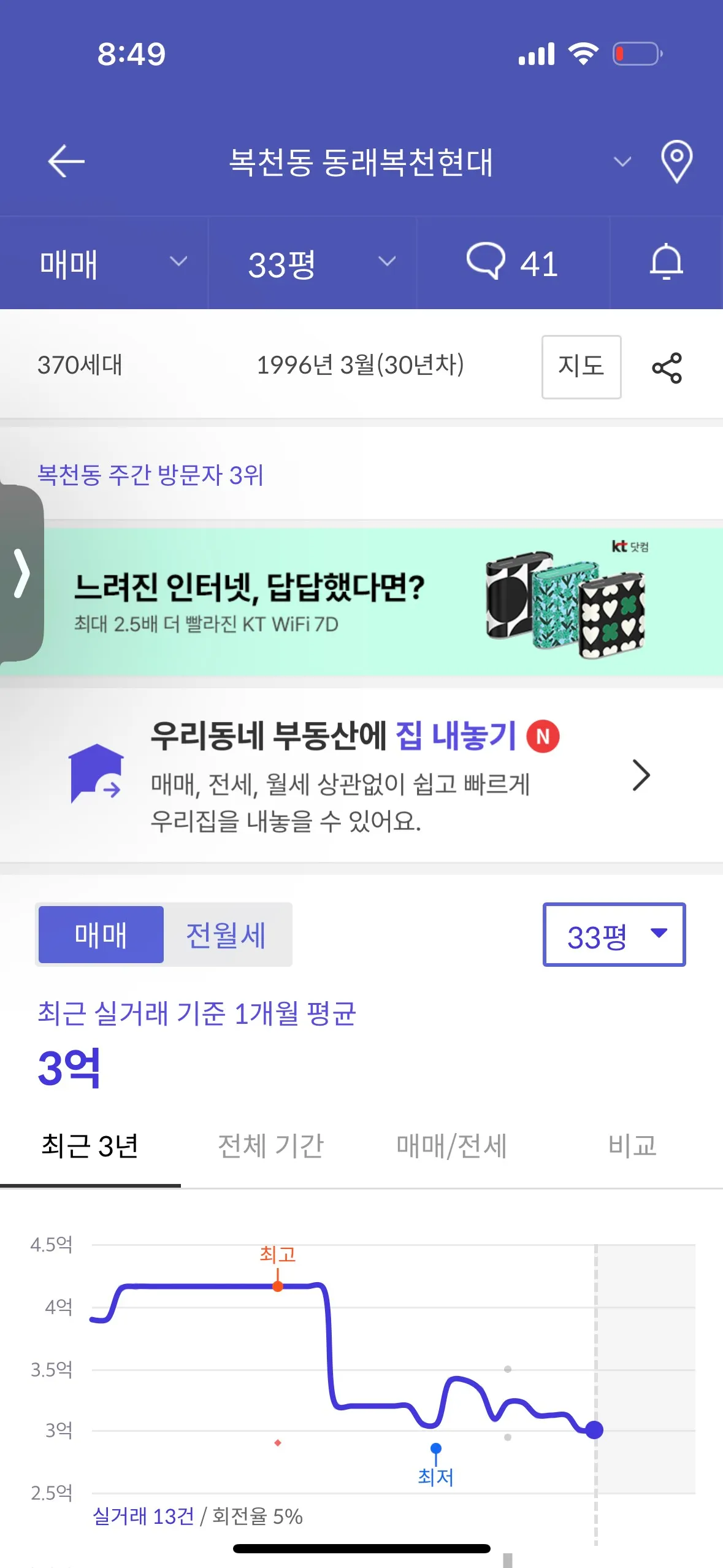Share this apartment page

point(667,368)
